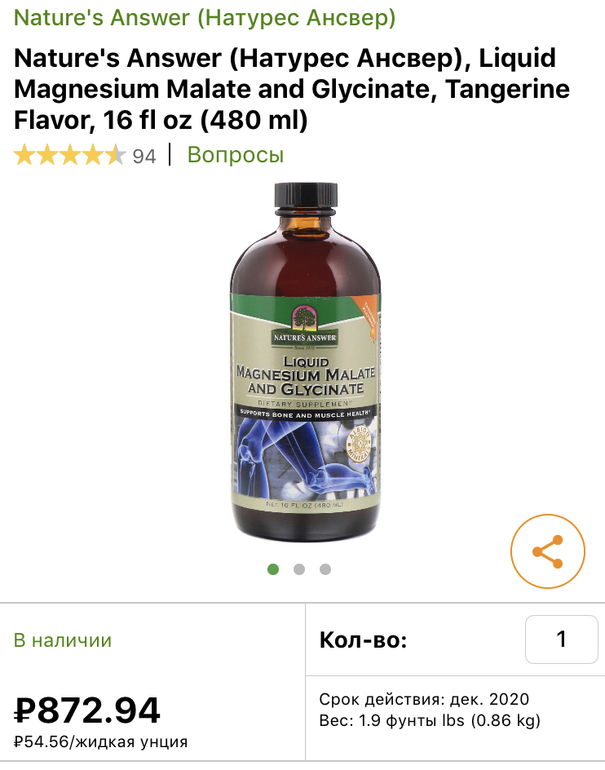Change the Кол-во quantity field

click(x=561, y=639)
